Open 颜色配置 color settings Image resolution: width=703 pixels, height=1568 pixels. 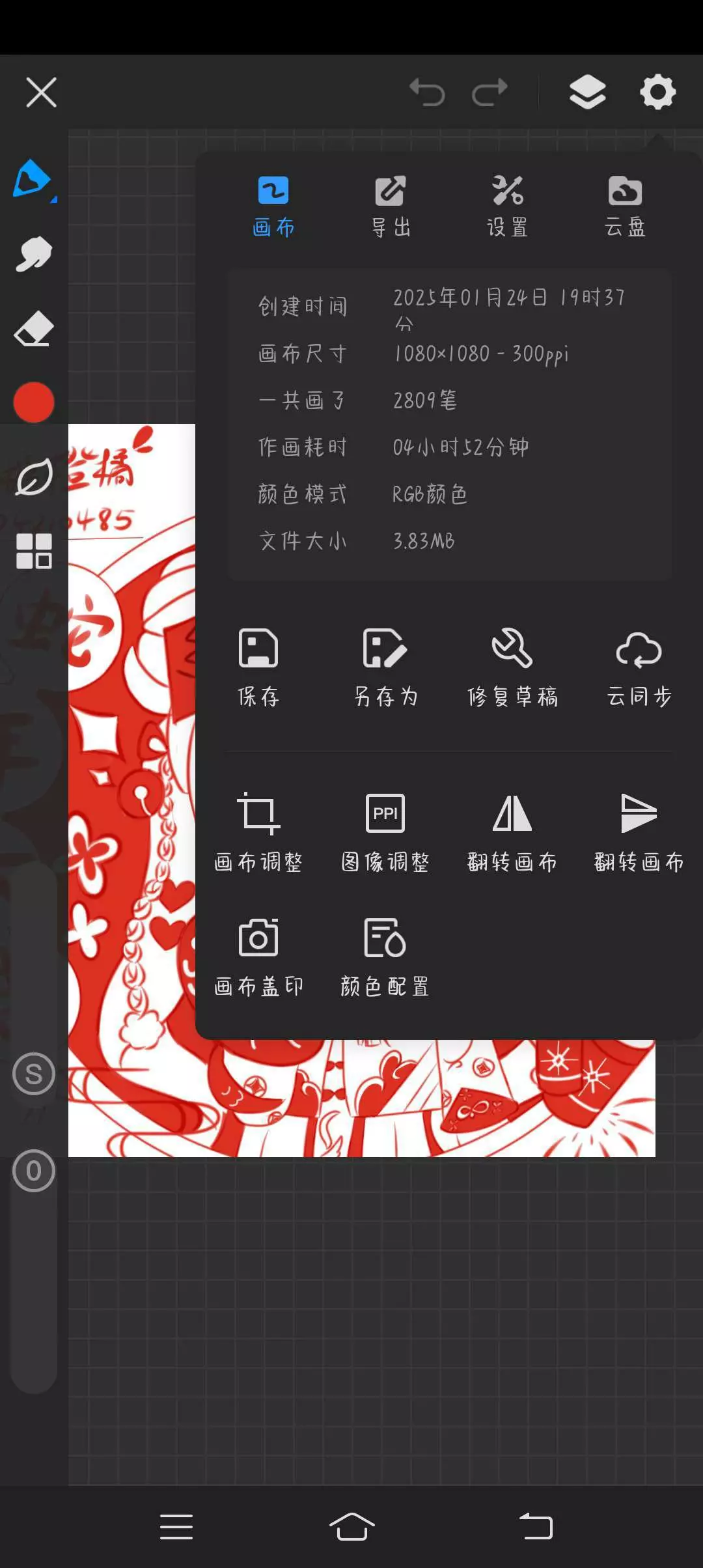[x=385, y=957]
